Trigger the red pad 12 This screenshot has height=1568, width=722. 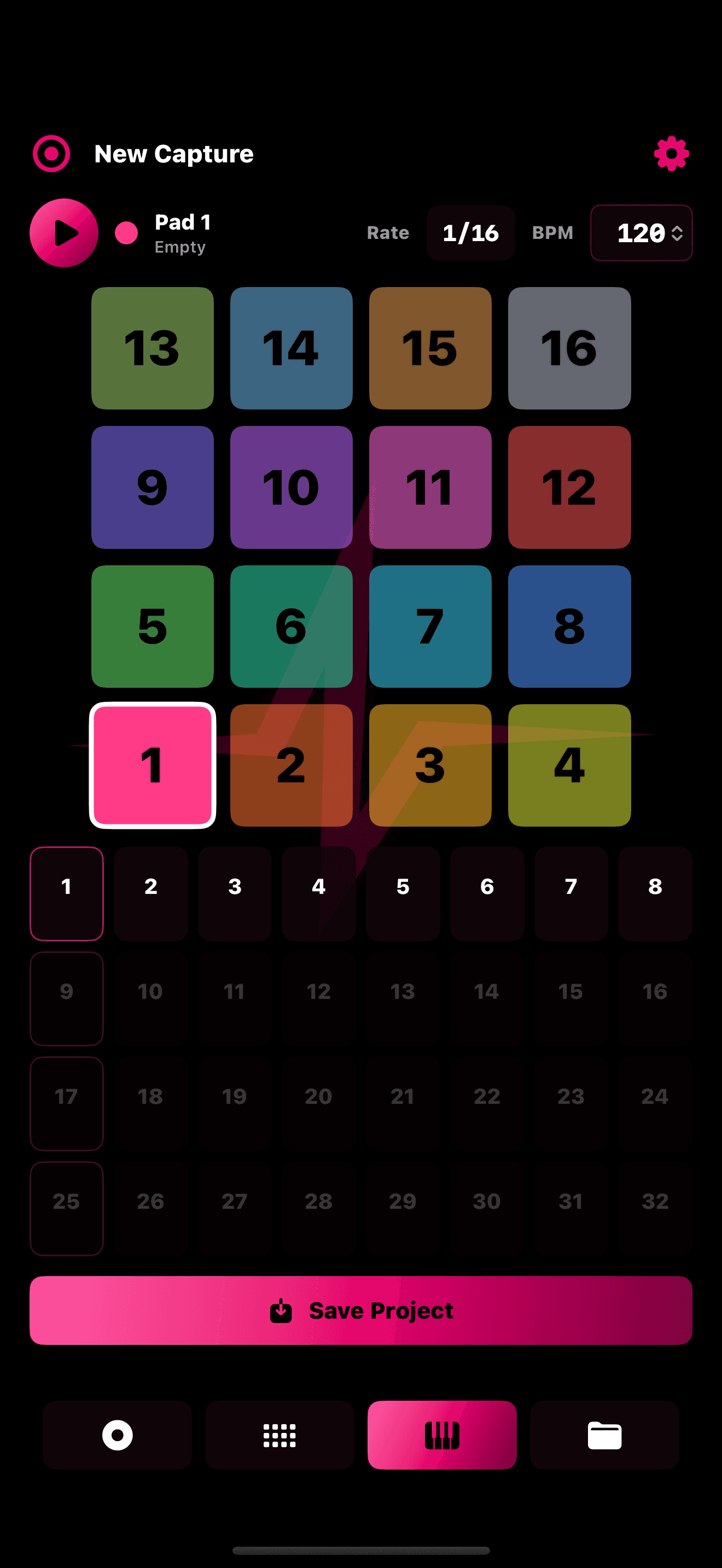[x=569, y=487]
